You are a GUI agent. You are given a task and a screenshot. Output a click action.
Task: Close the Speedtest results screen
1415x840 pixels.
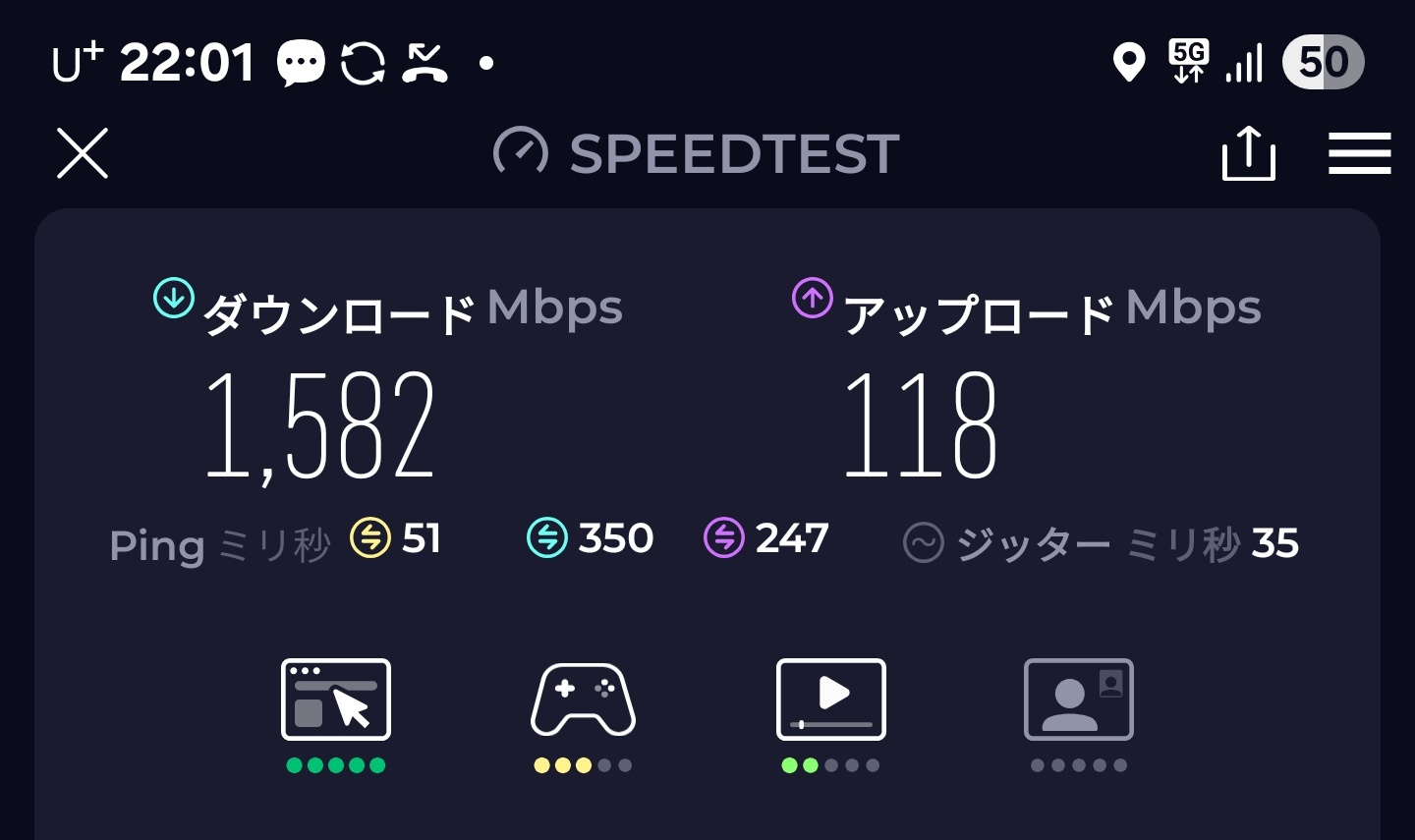[x=83, y=153]
